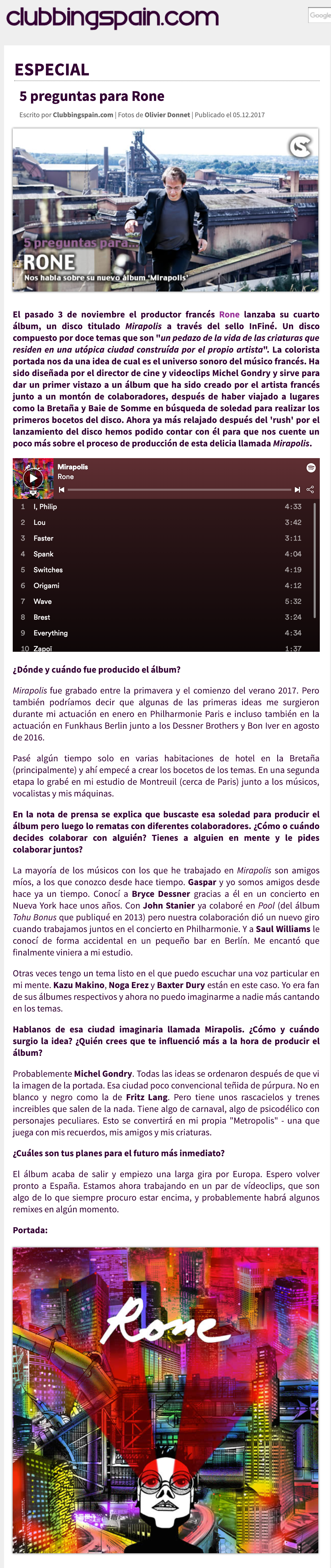Play track Spank
This screenshot has width=331, height=1568.
[x=43, y=554]
